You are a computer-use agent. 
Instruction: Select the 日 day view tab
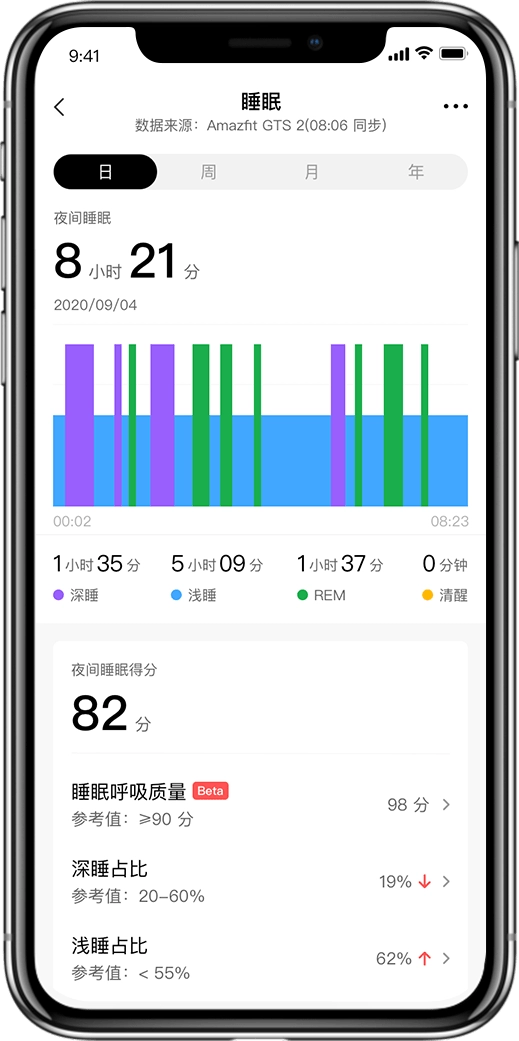(x=106, y=172)
